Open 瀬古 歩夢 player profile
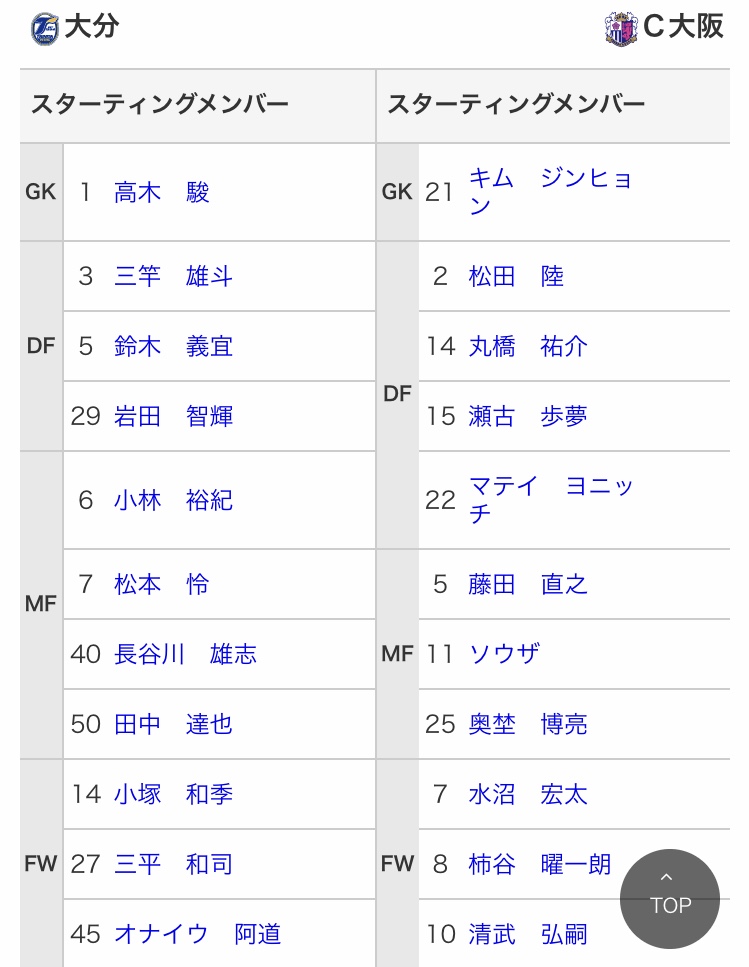Image resolution: width=749 pixels, height=967 pixels. 528,416
